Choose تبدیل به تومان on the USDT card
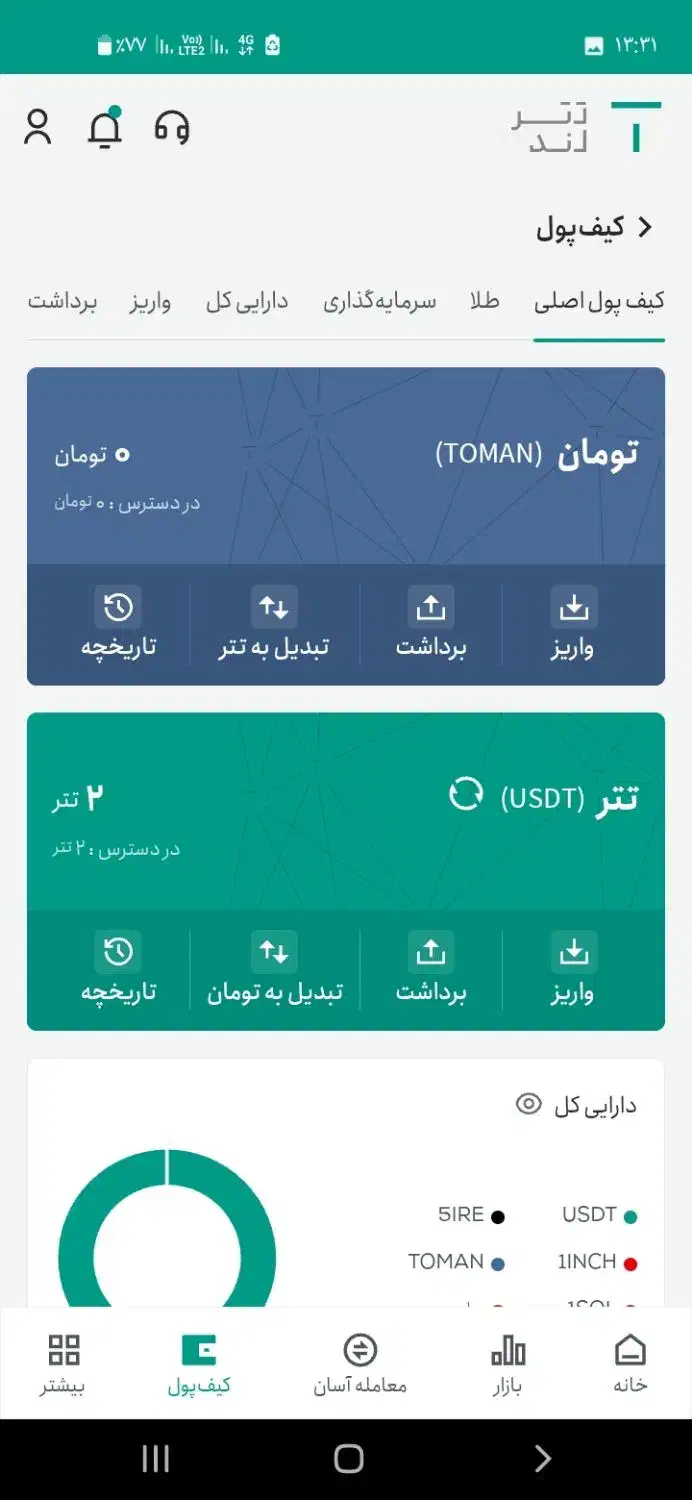 (x=274, y=969)
